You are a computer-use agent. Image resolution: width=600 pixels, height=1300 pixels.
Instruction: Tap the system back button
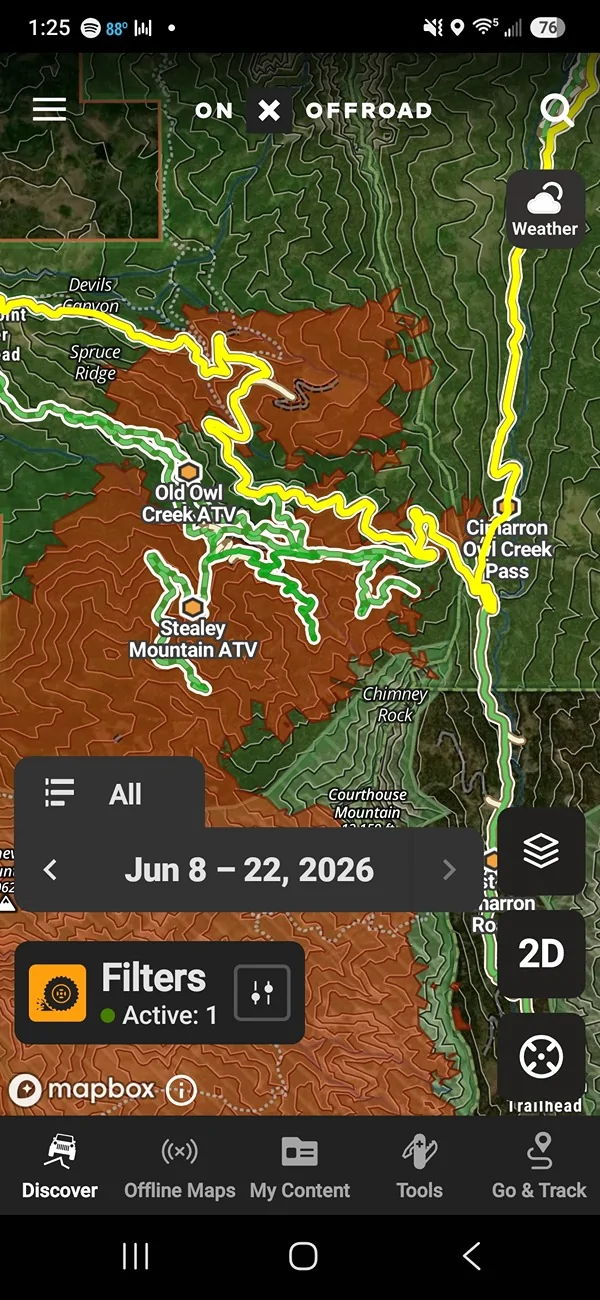(x=472, y=1256)
